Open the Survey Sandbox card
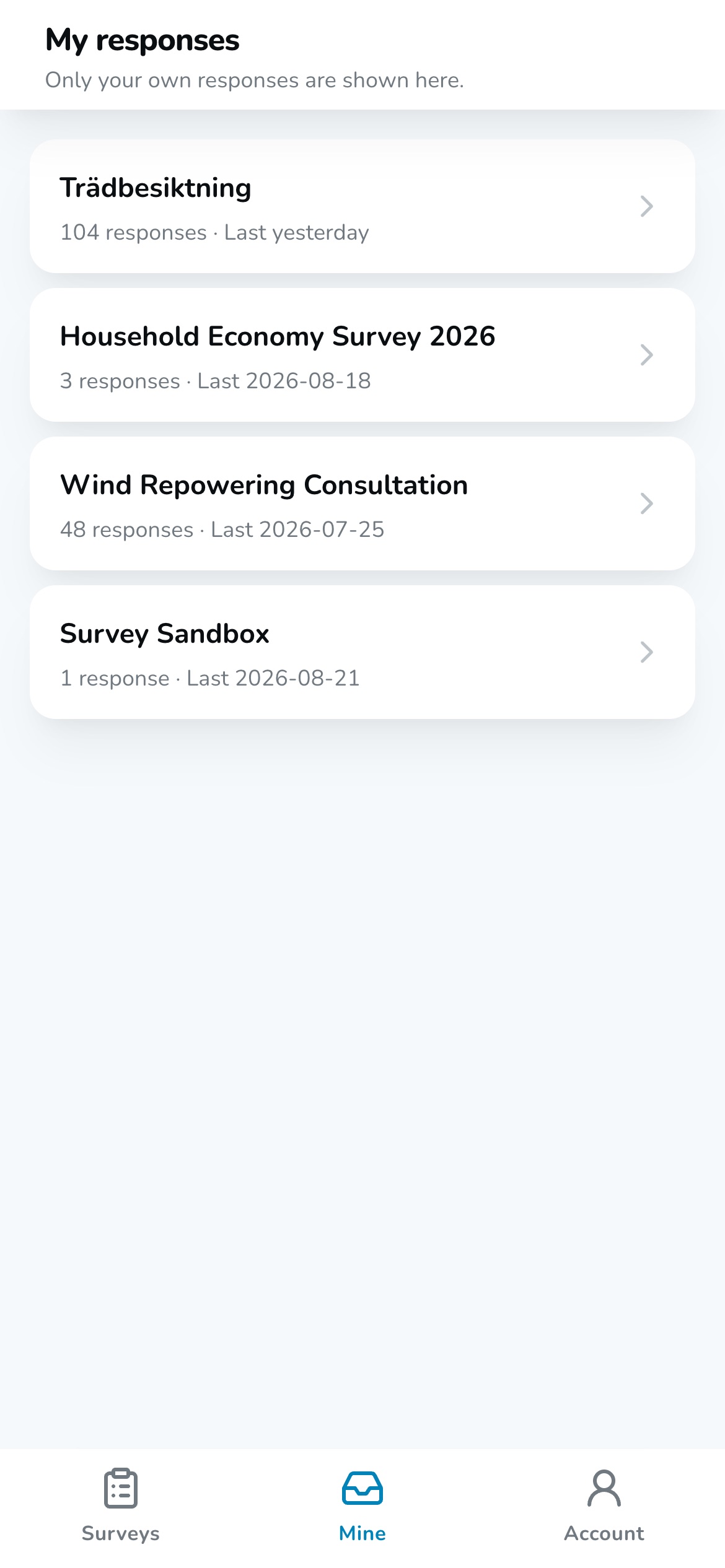Screen dimensions: 725x1568 (x=362, y=652)
